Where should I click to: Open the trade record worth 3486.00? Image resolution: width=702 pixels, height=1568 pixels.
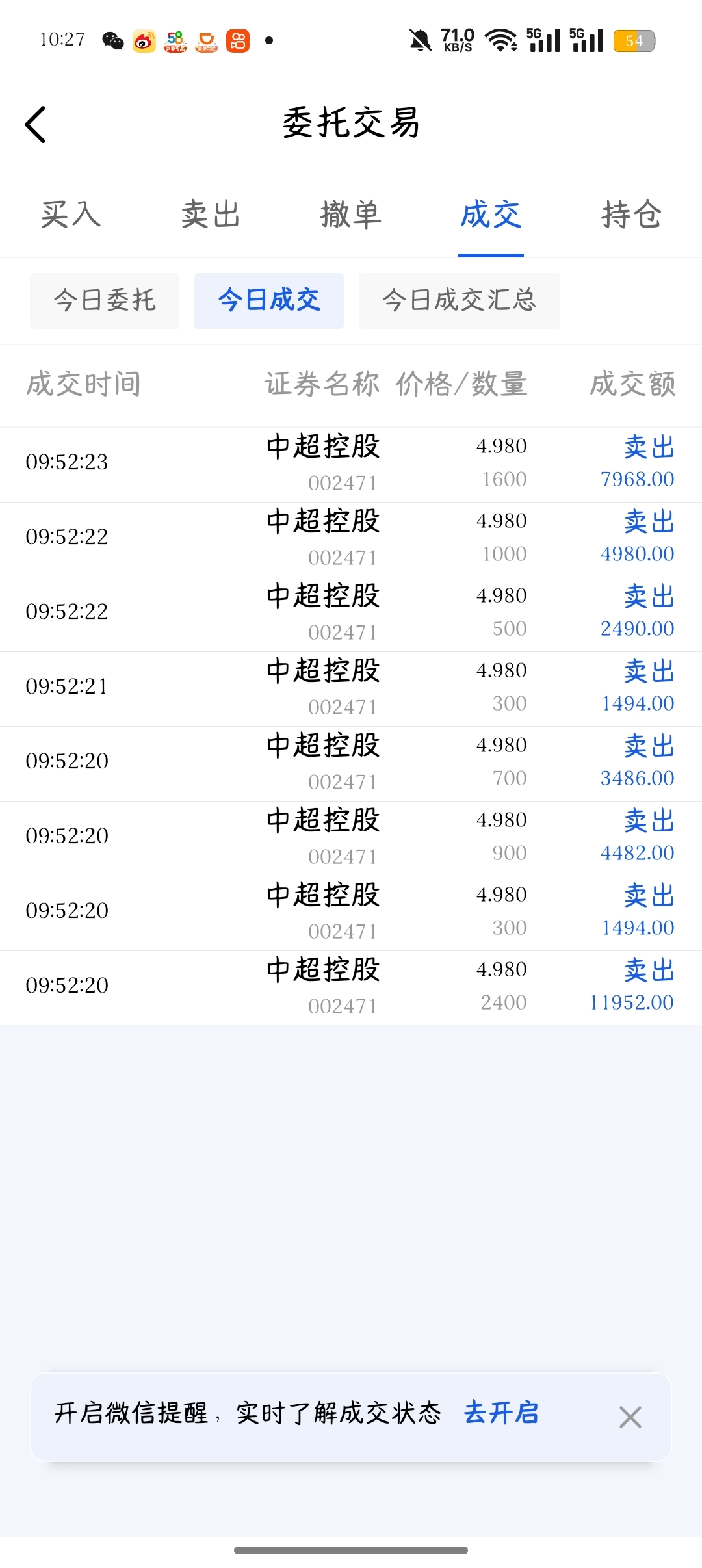[x=351, y=763]
